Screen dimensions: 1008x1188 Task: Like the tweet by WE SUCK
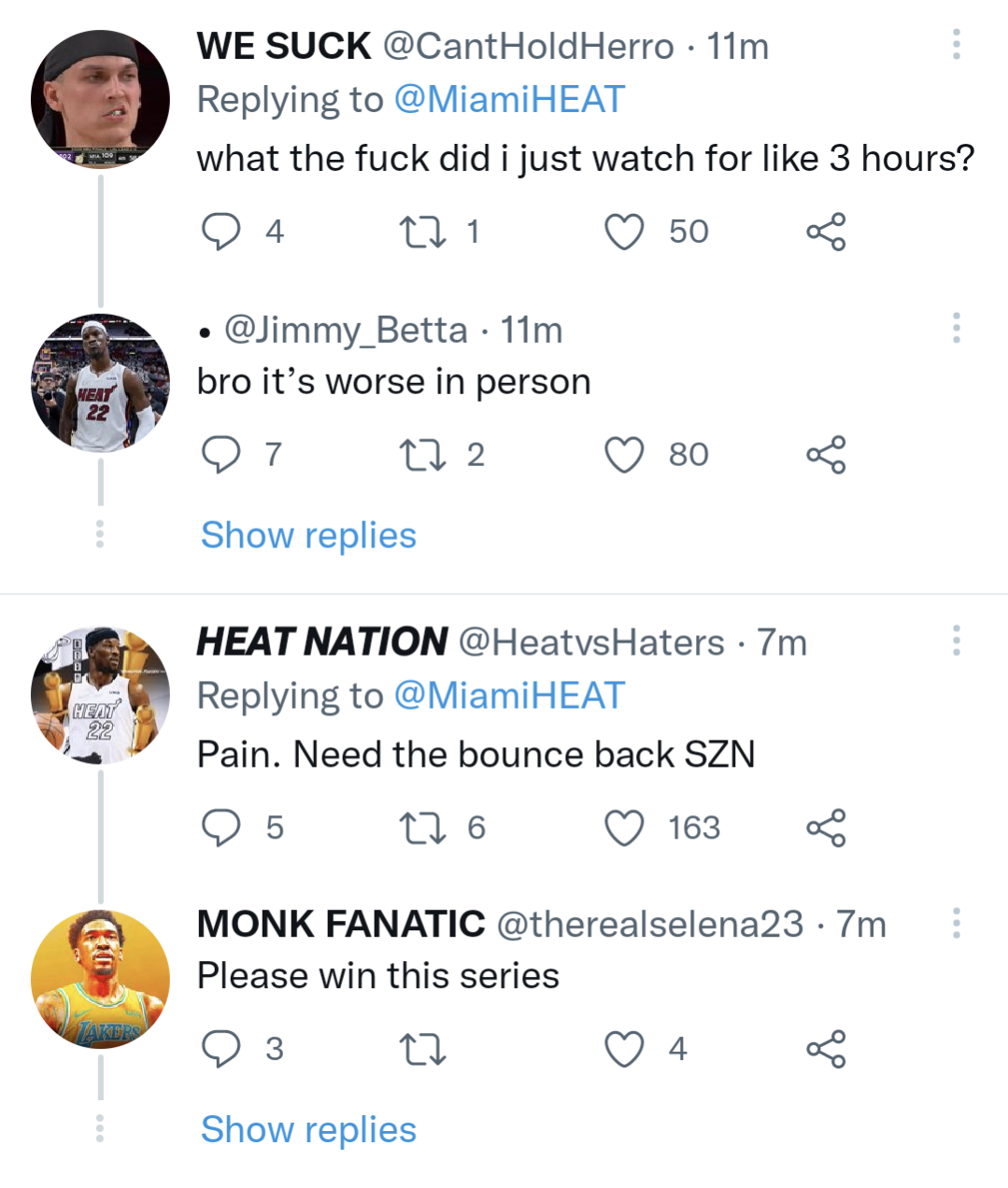[624, 232]
